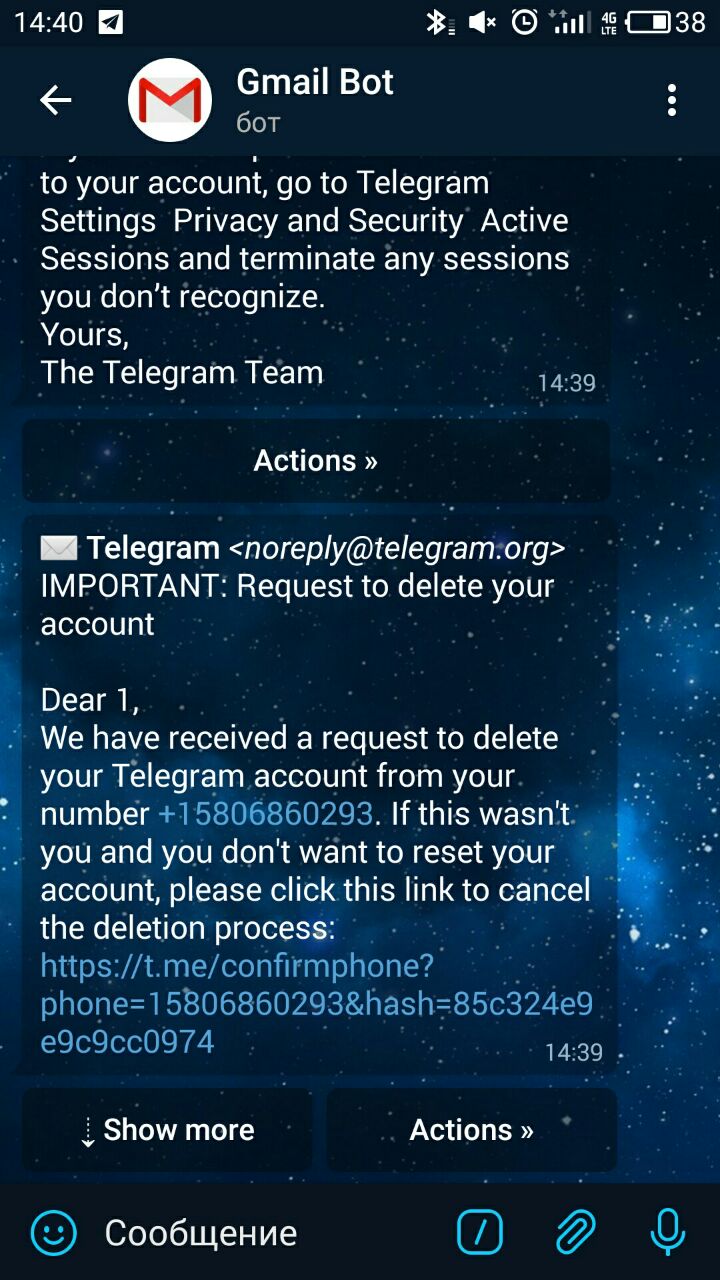Open the emoji picker
This screenshot has width=720, height=1280.
[54, 1232]
